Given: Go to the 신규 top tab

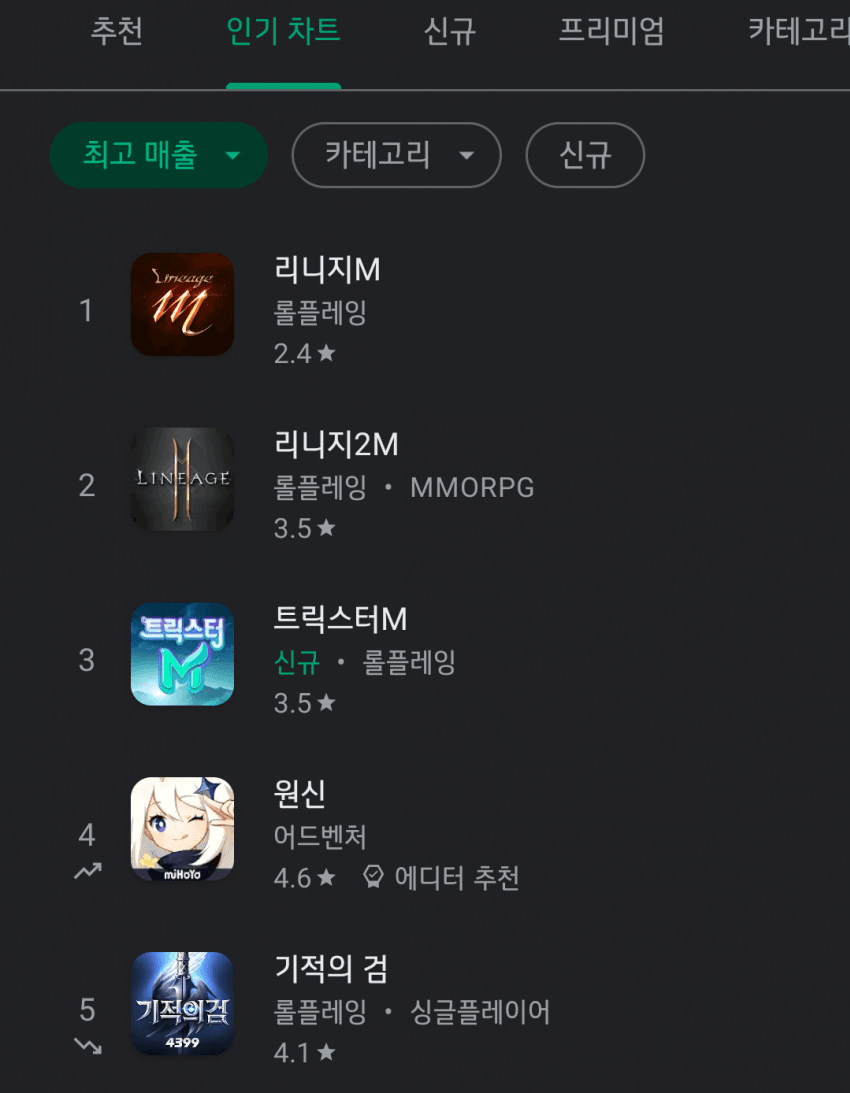Looking at the screenshot, I should click(449, 32).
